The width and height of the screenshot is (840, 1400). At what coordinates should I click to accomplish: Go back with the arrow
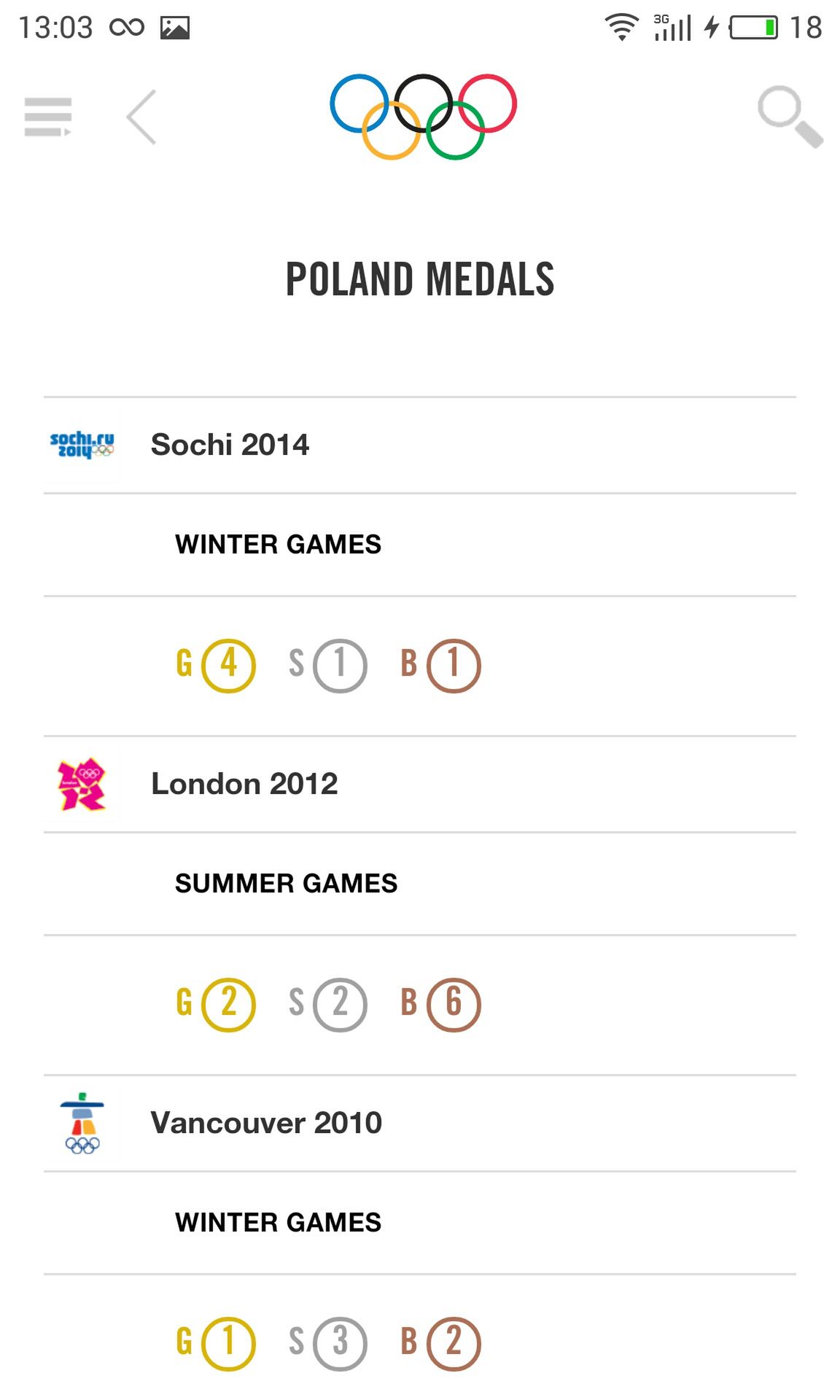pyautogui.click(x=141, y=117)
